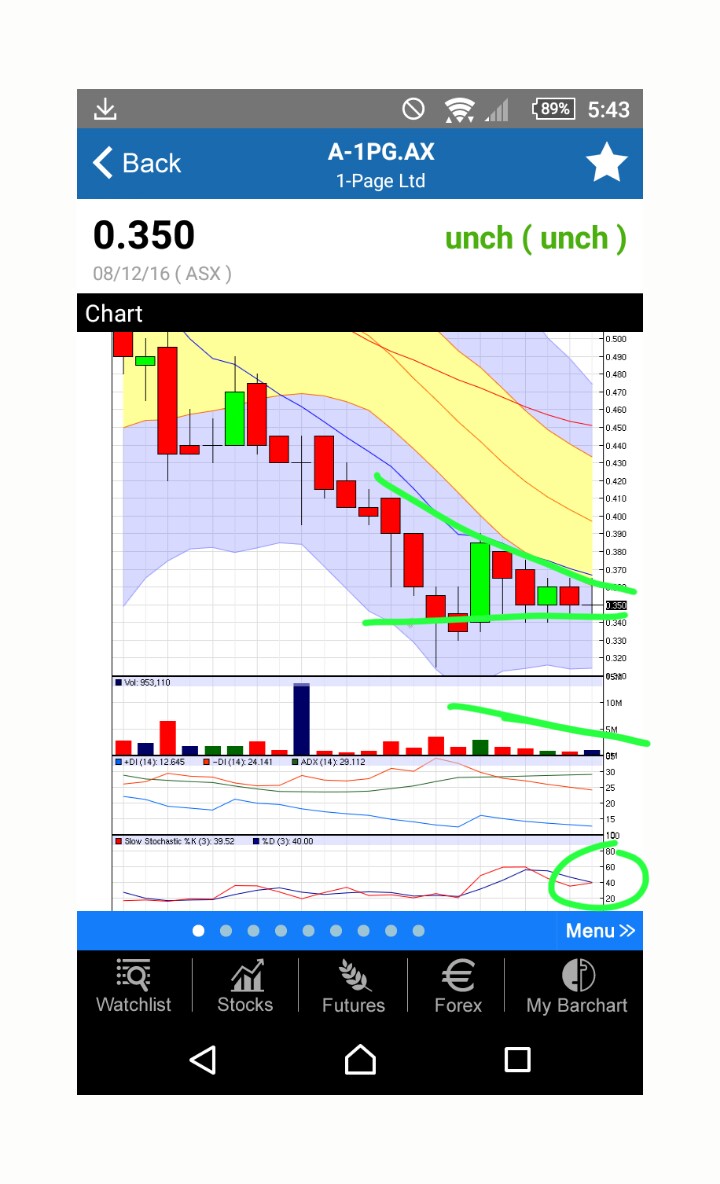Select the second page indicator dot
The image size is (720, 1184).
pyautogui.click(x=226, y=930)
